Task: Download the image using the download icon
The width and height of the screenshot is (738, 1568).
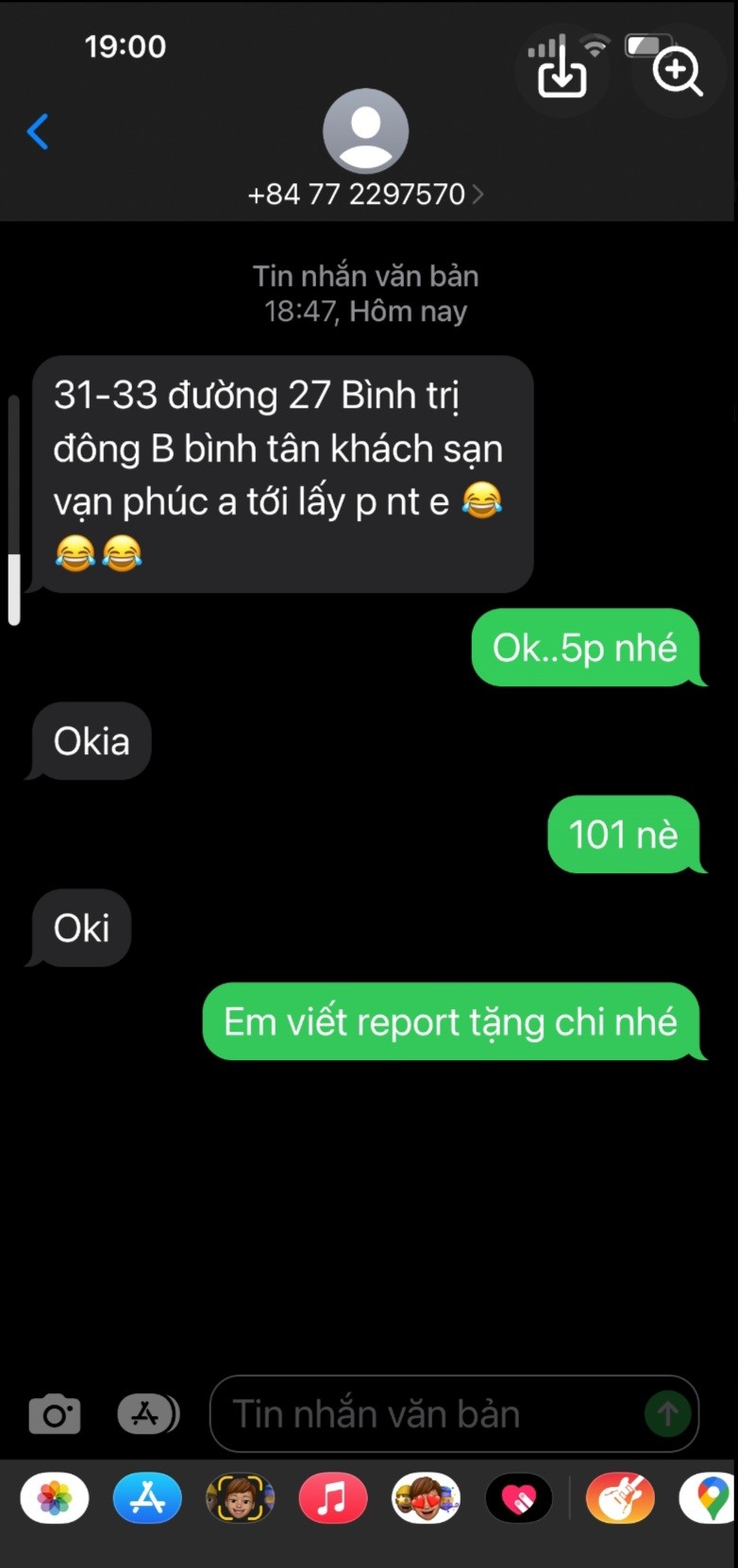Action: coord(562,72)
